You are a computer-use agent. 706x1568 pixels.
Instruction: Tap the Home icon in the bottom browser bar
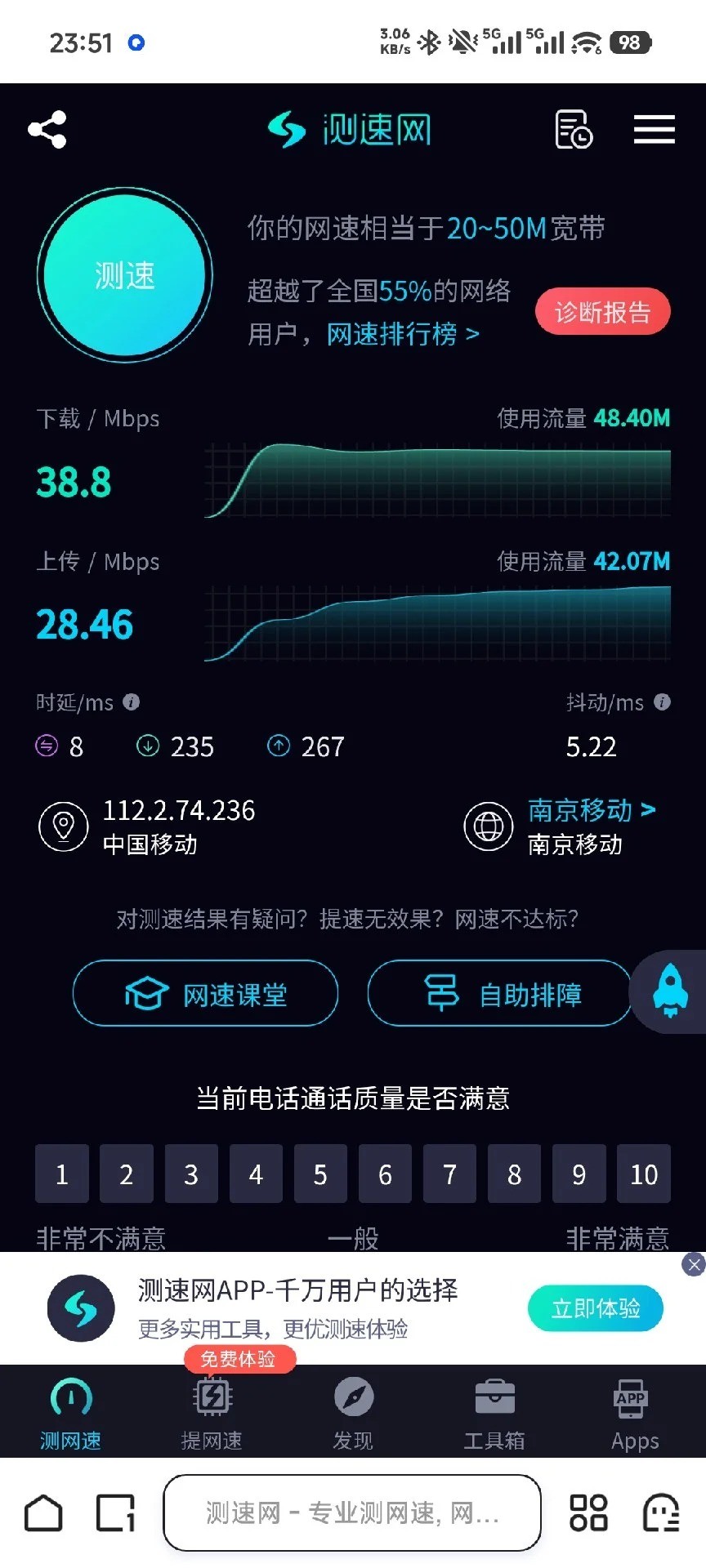tap(42, 1512)
